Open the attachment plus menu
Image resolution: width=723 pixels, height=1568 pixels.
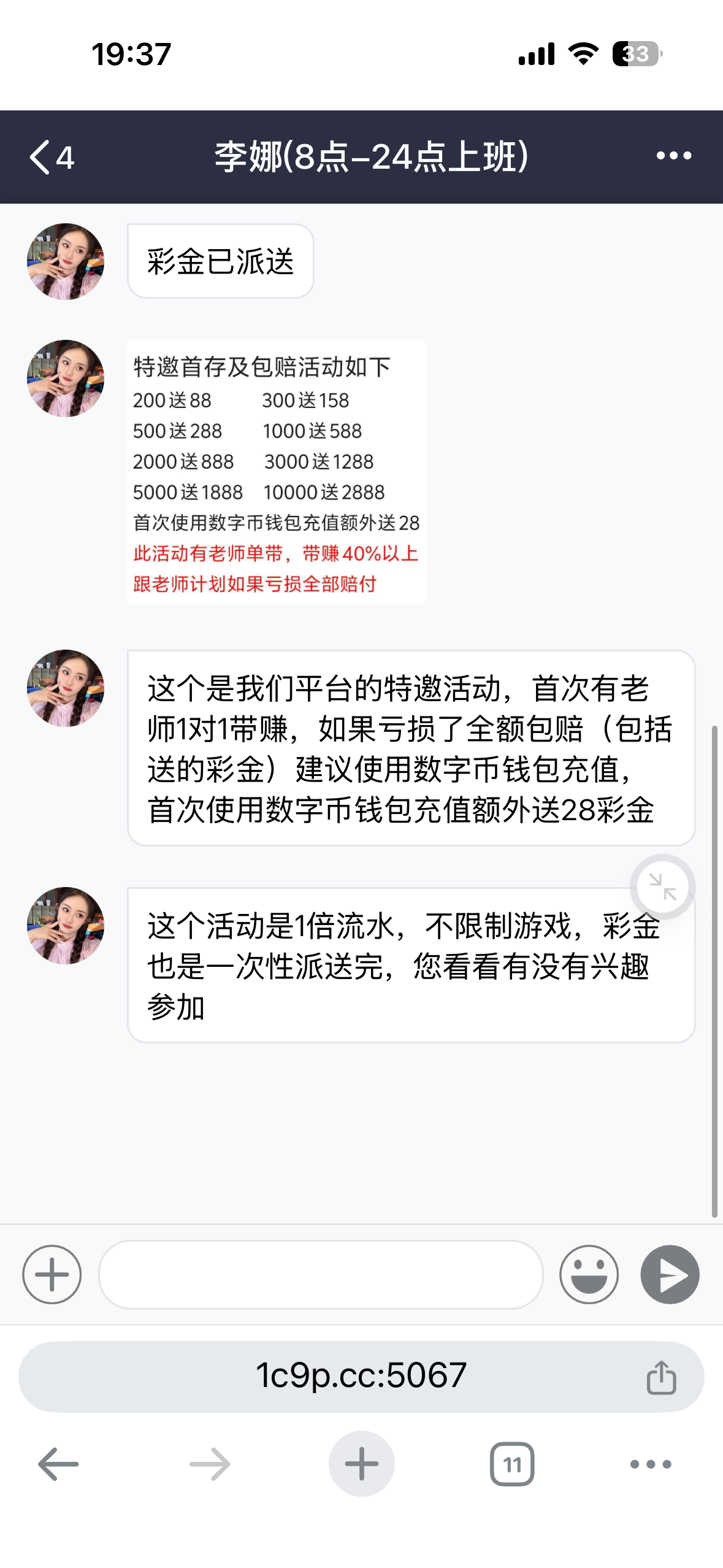52,1274
